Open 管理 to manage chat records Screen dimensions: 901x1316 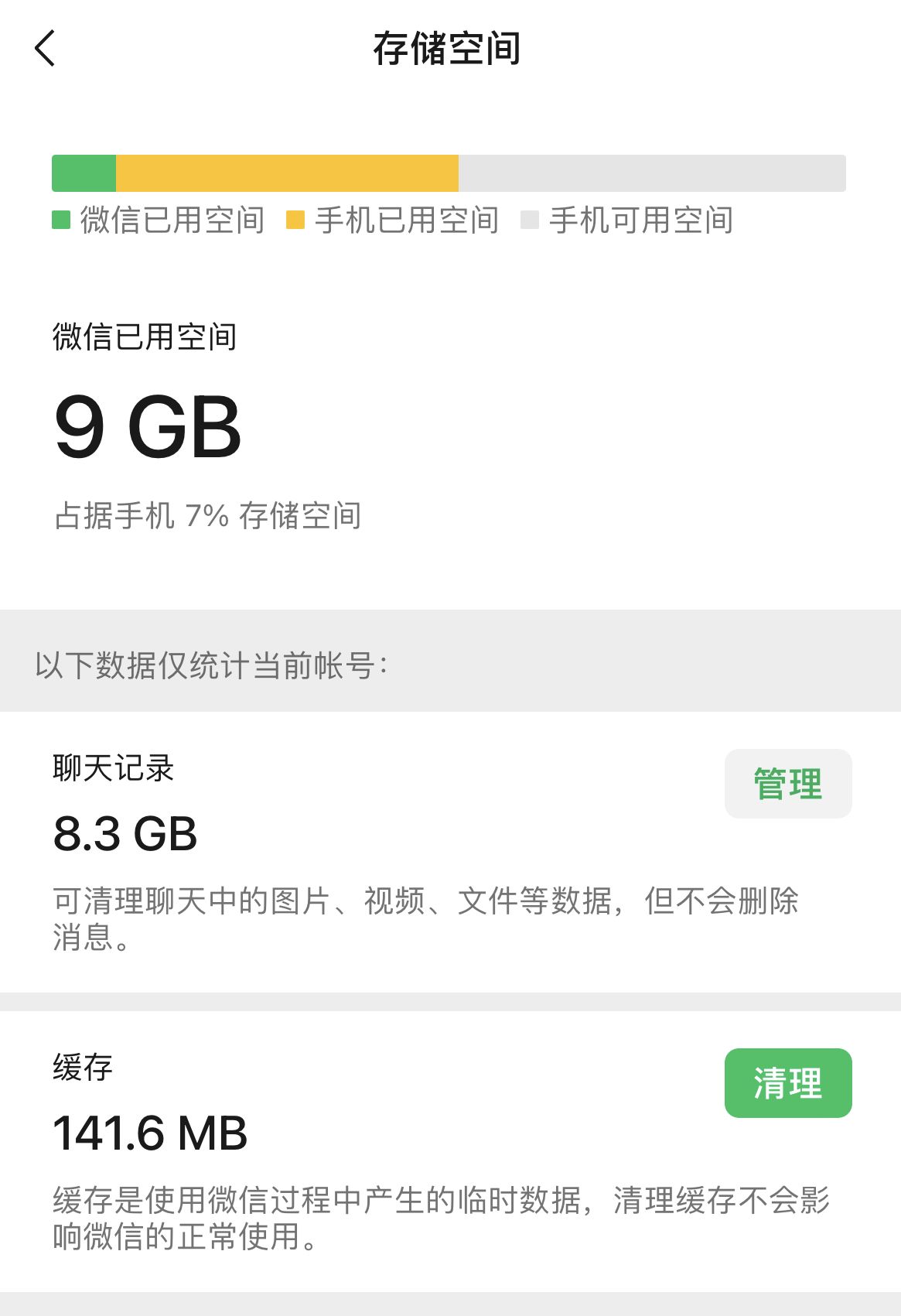pos(787,783)
